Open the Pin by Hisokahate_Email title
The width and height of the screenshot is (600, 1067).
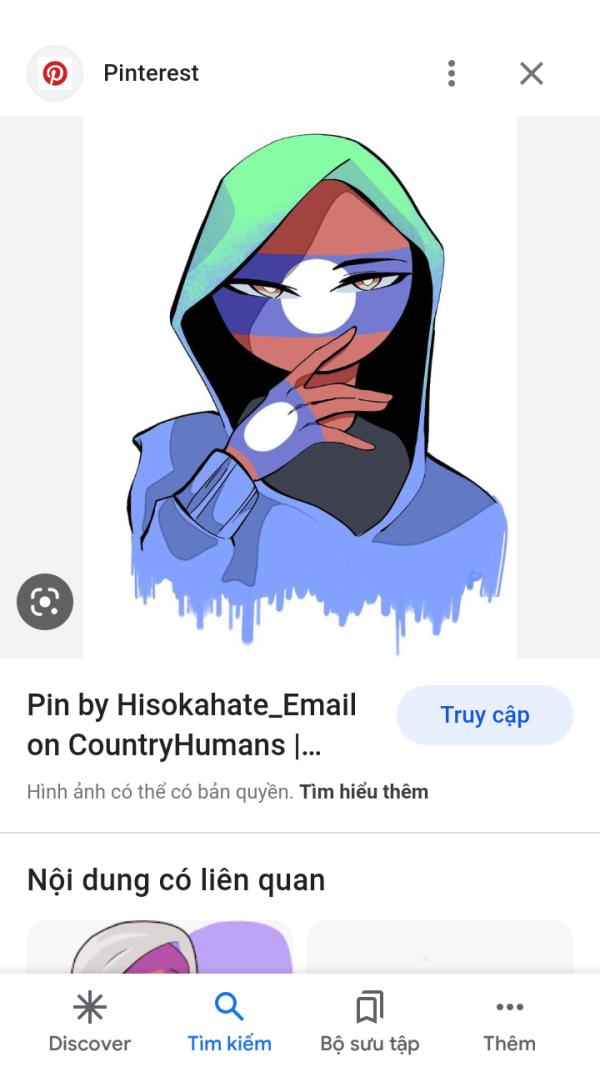pos(191,725)
